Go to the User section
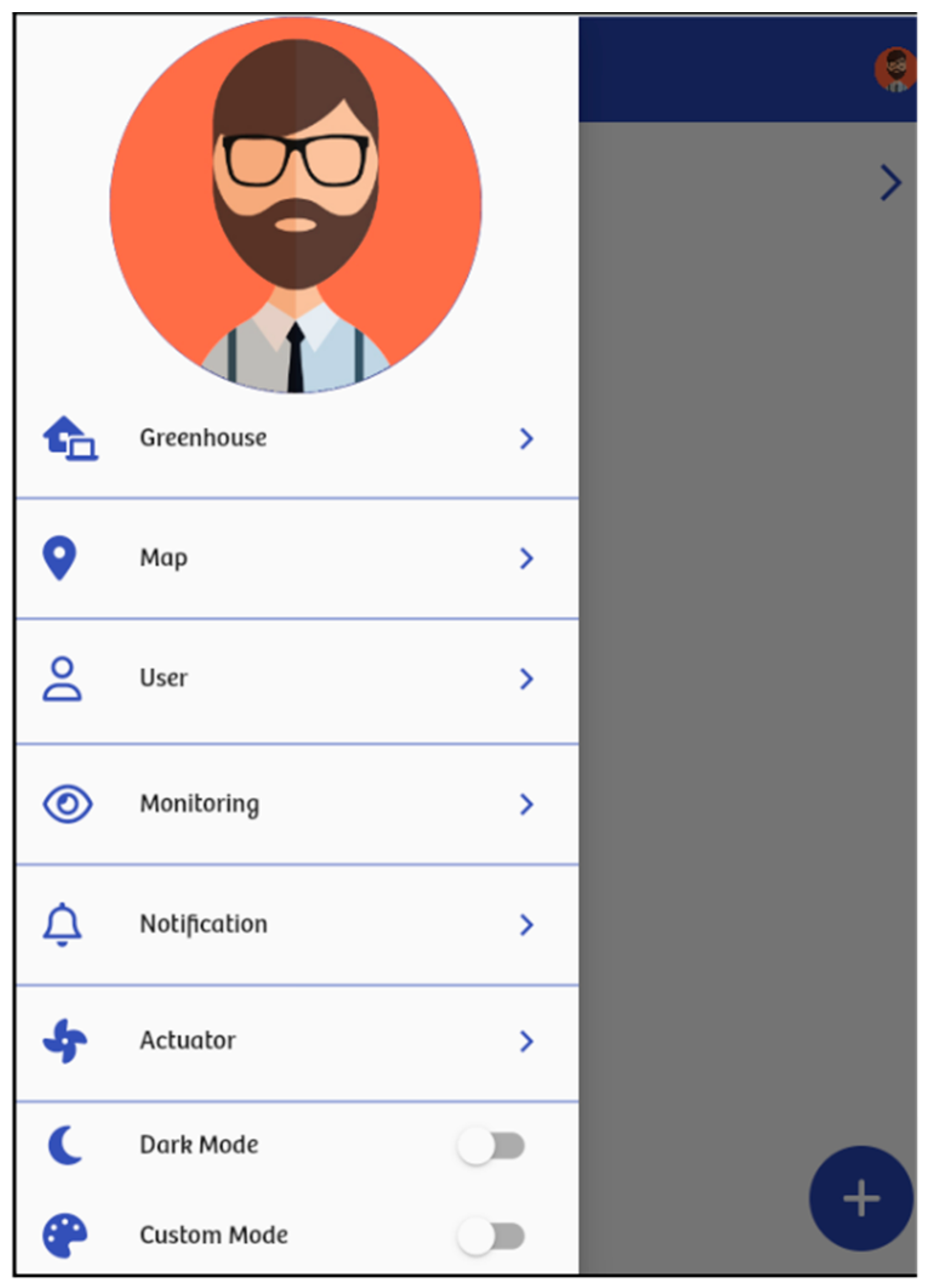This screenshot has width=929, height=1288. click(x=164, y=678)
